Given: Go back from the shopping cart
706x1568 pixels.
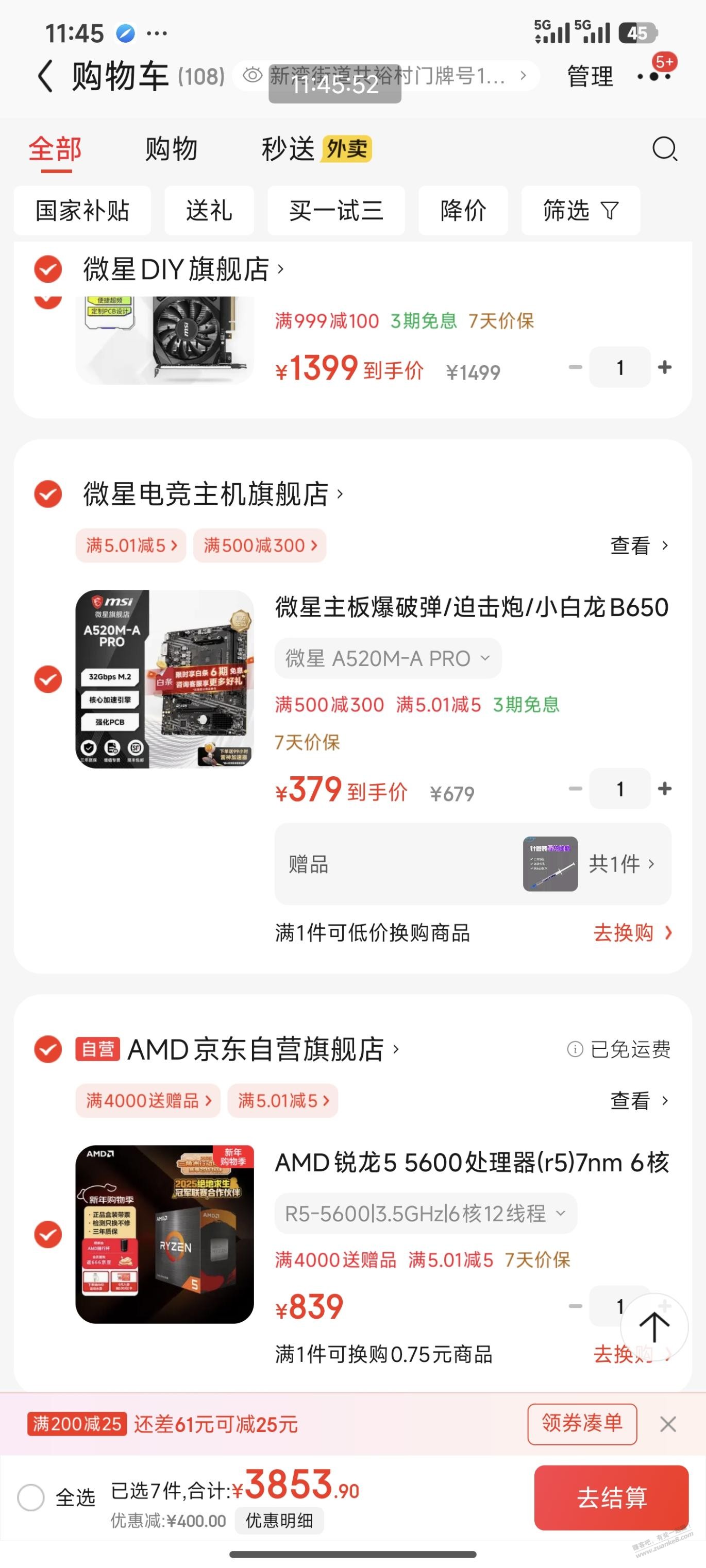Looking at the screenshot, I should click(45, 77).
